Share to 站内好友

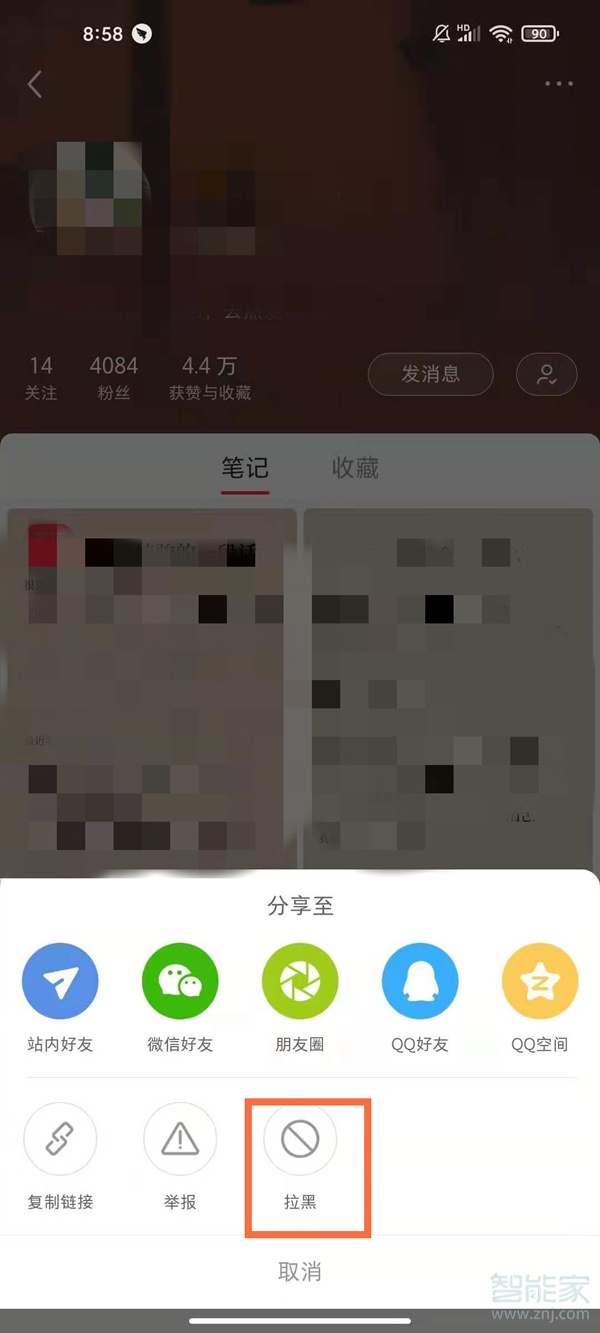click(60, 981)
